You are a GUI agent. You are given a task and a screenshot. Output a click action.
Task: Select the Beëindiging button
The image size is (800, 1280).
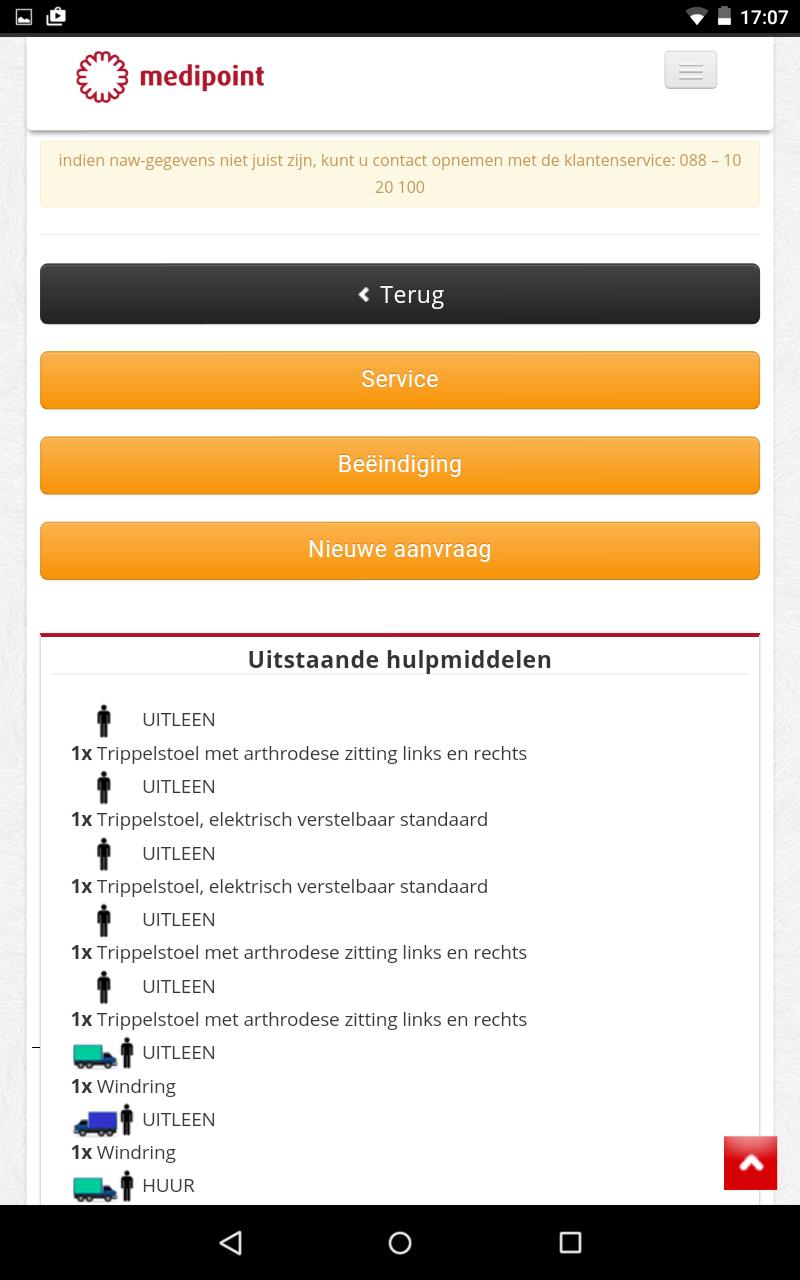pos(400,465)
